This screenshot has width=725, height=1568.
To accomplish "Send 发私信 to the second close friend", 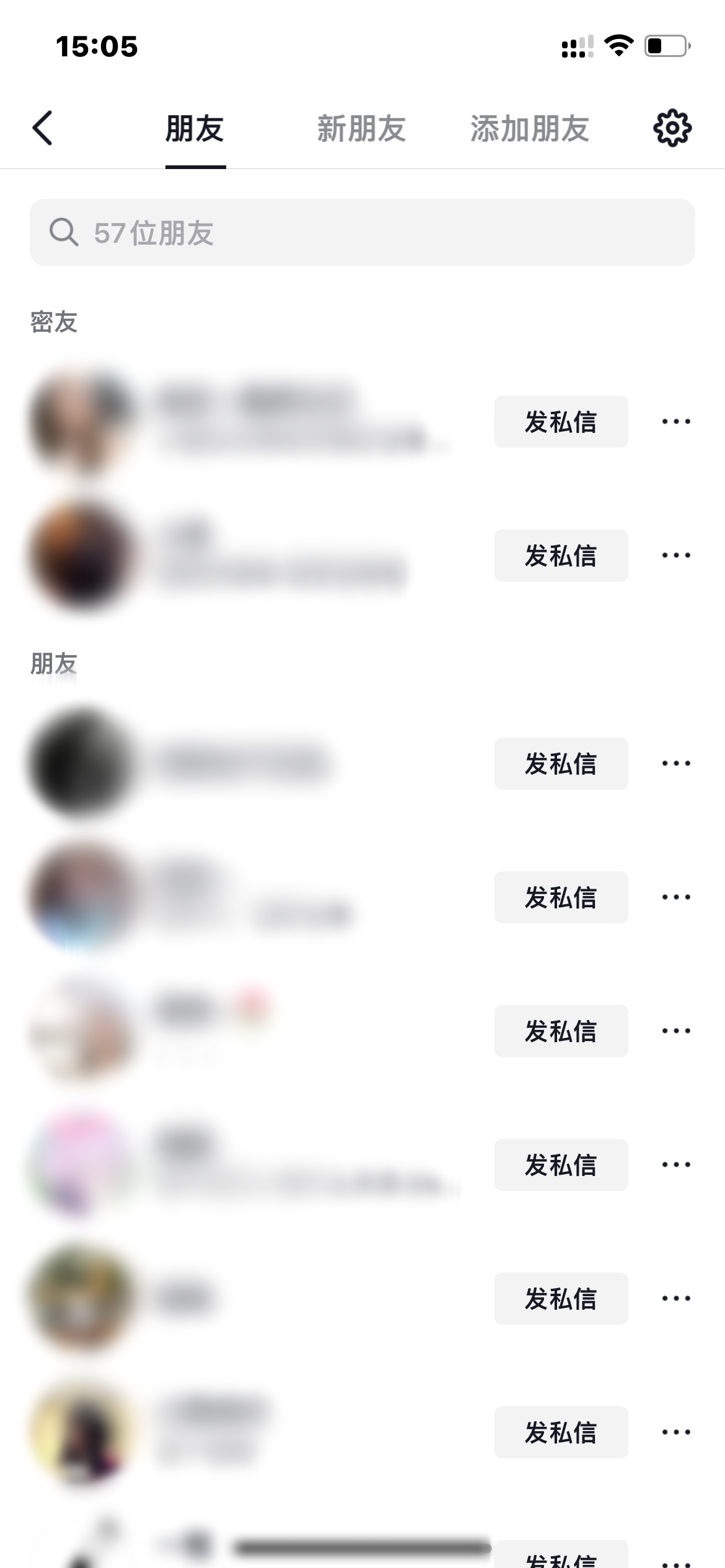I will click(560, 555).
